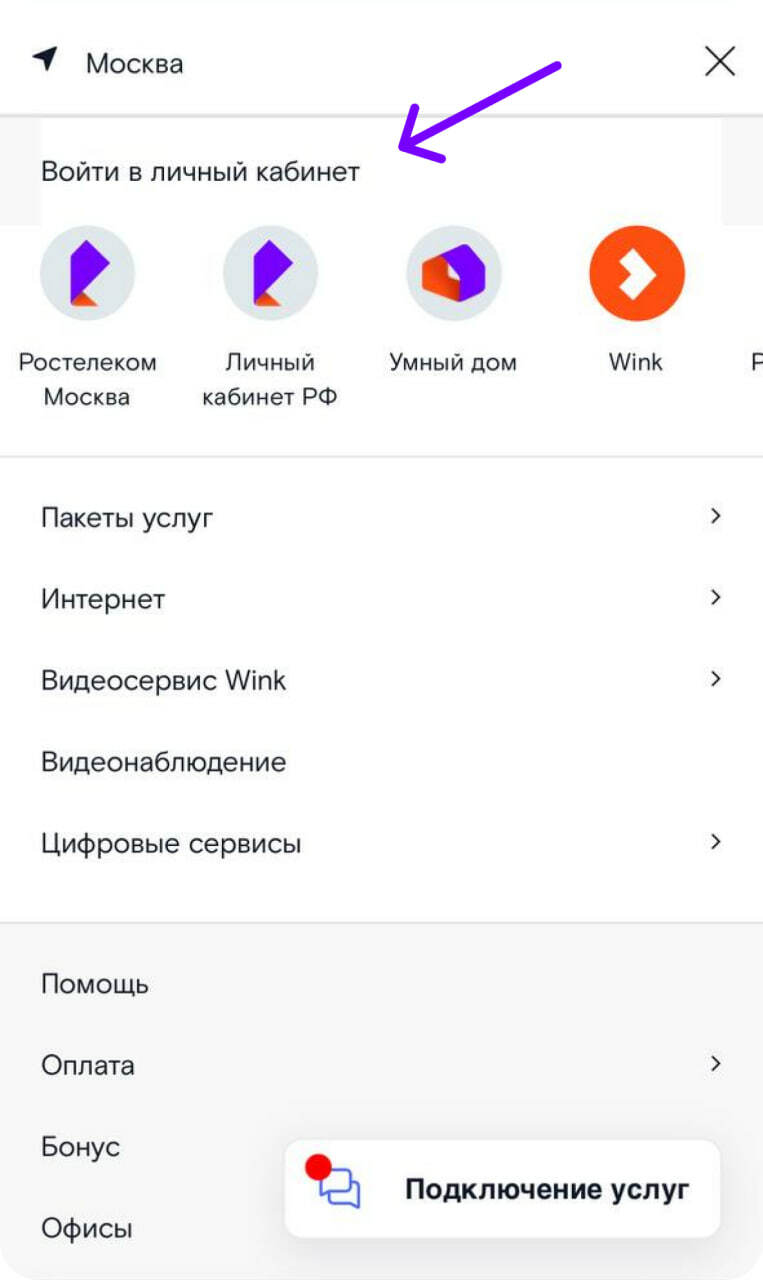Open the Помощь section
The height and width of the screenshot is (1280, 763).
coord(95,984)
